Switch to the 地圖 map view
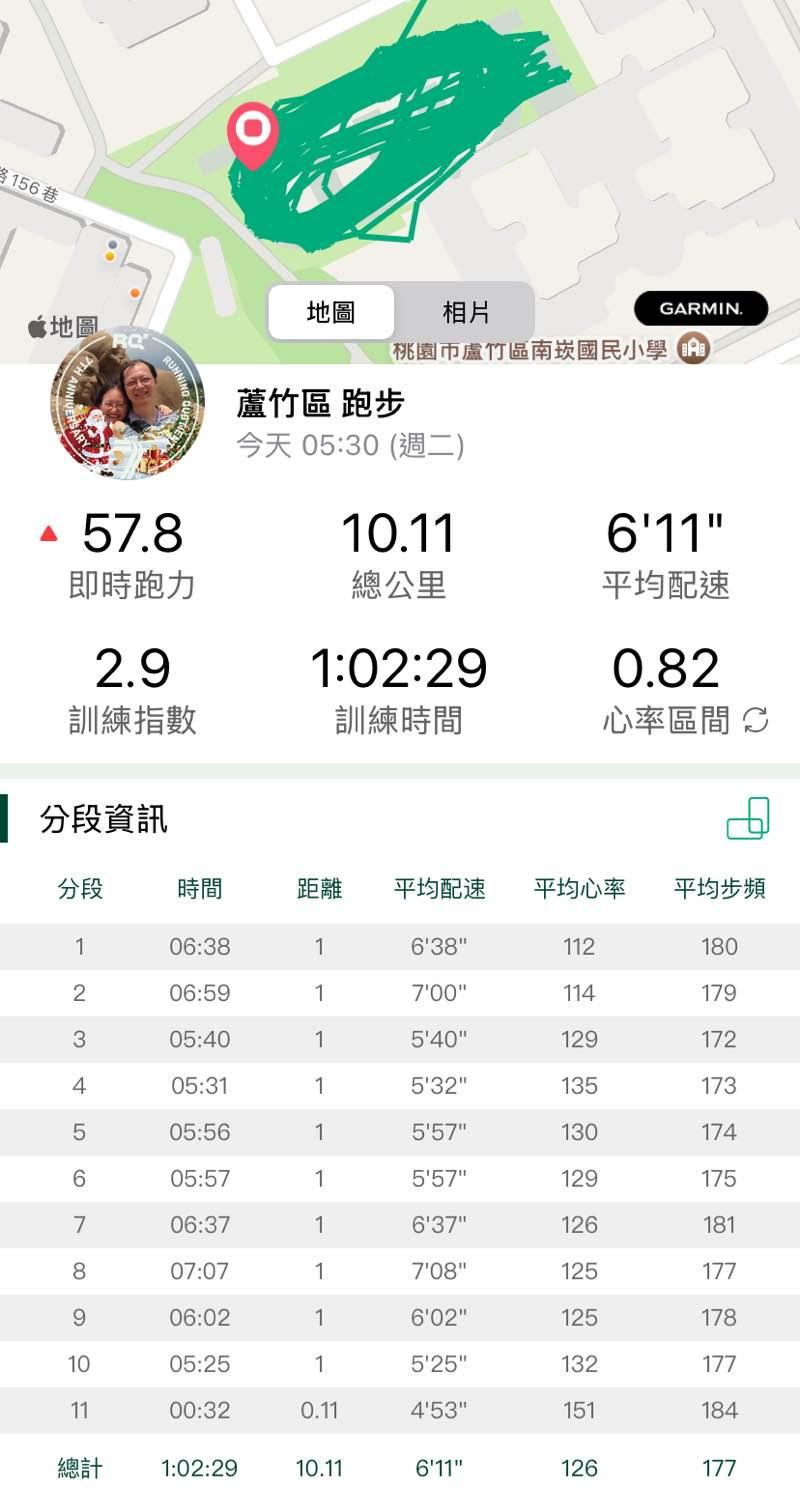The height and width of the screenshot is (1488, 800). click(331, 313)
